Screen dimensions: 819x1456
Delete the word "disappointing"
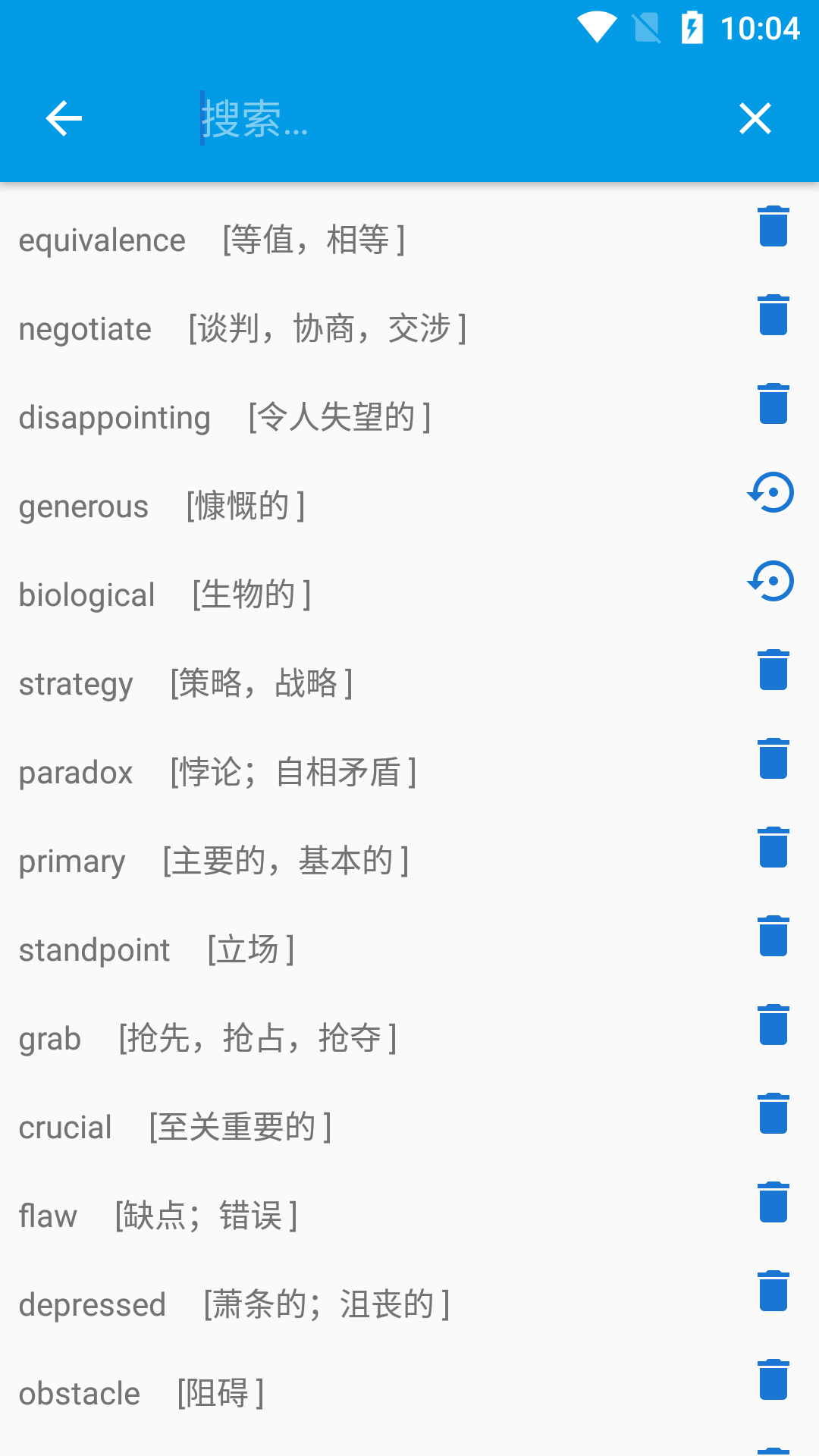click(771, 403)
